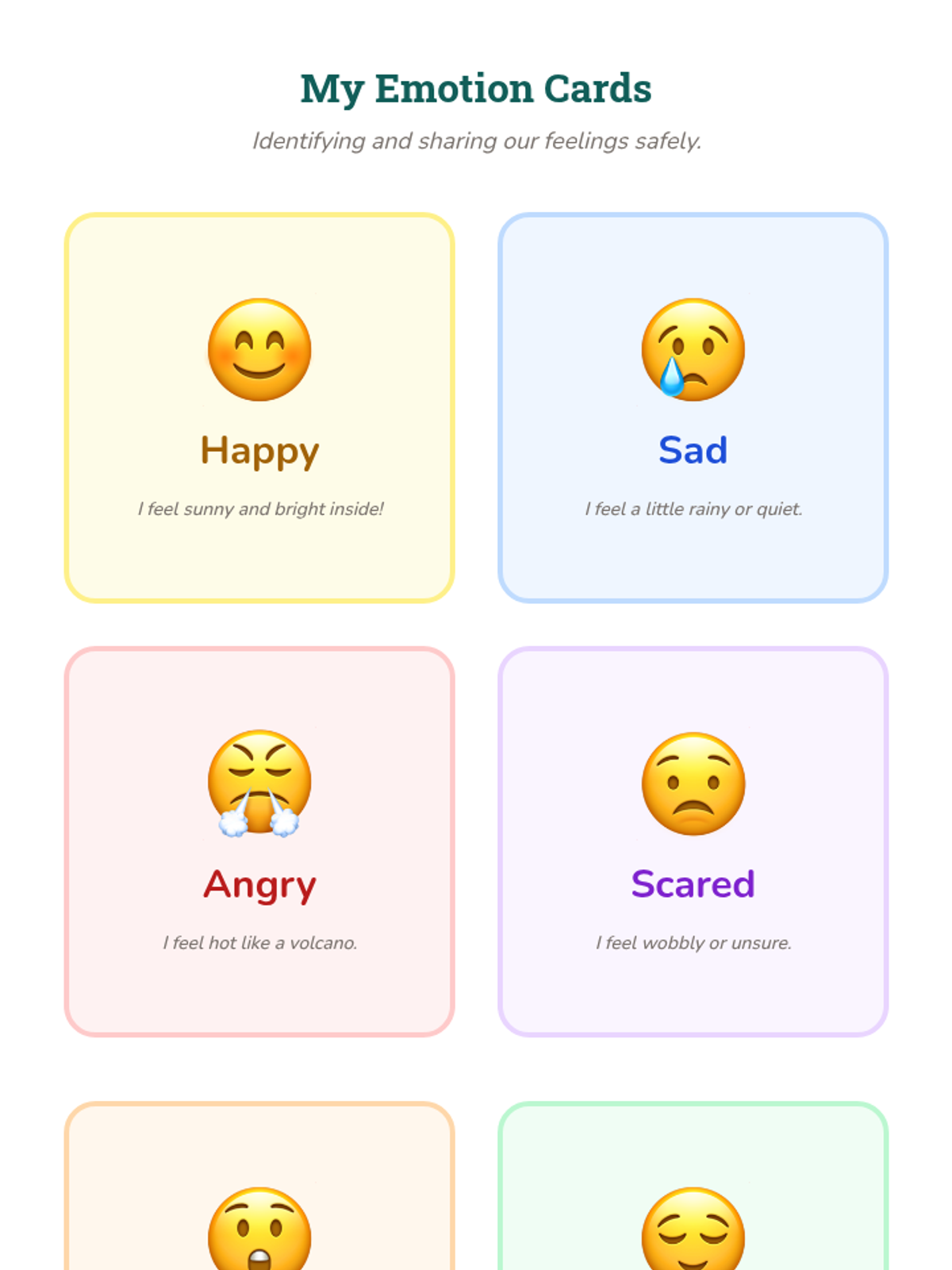Choose the Sad emotion card

click(693, 407)
